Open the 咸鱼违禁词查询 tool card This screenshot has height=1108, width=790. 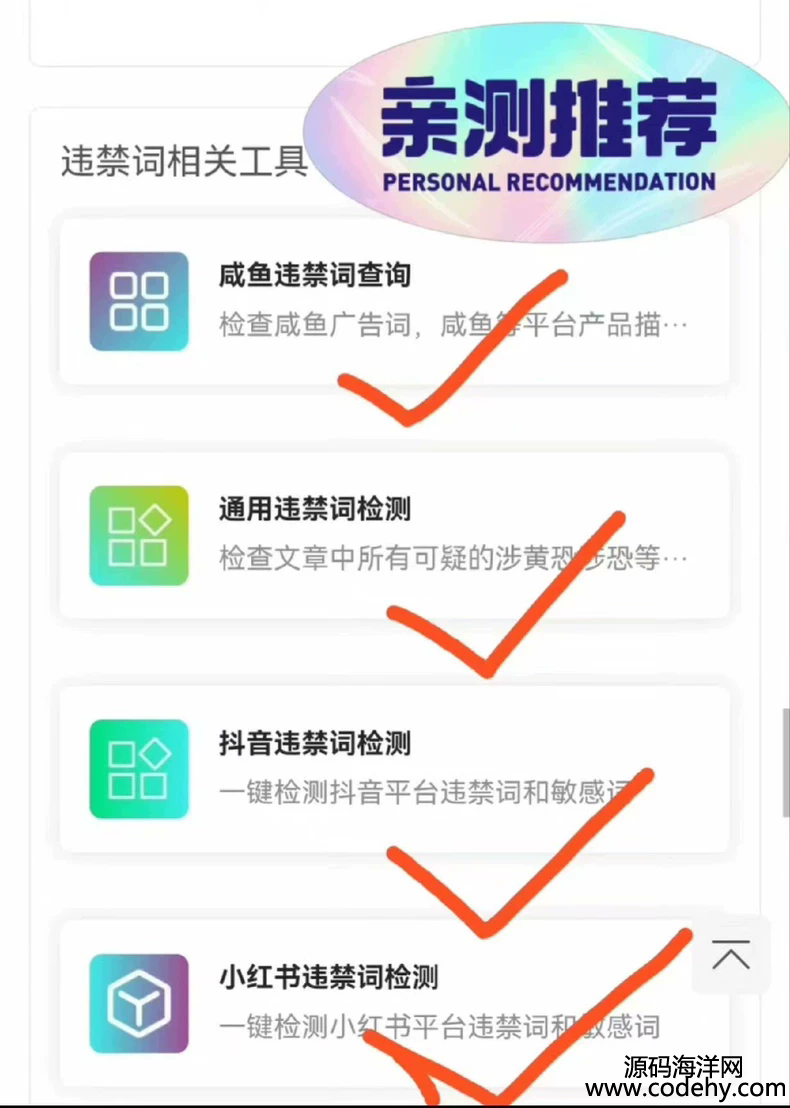(394, 301)
